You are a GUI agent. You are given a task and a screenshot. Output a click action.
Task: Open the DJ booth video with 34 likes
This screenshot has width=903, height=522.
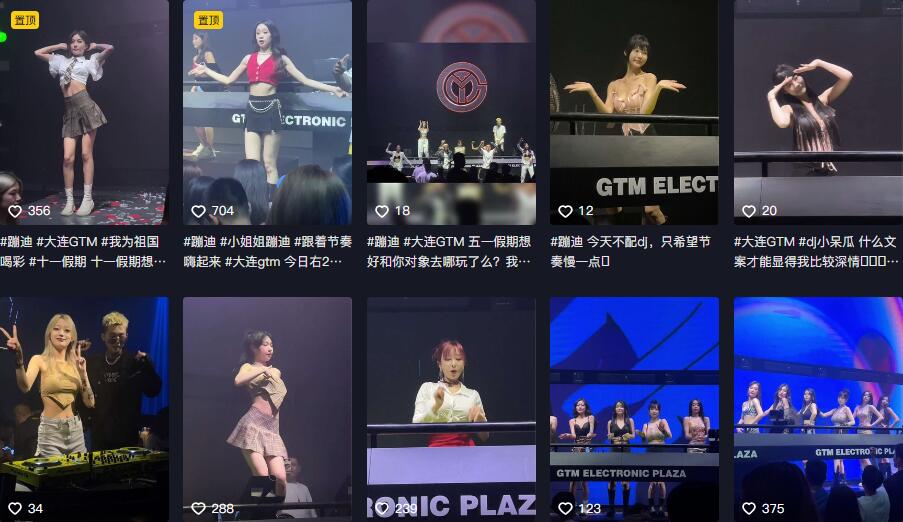84,405
